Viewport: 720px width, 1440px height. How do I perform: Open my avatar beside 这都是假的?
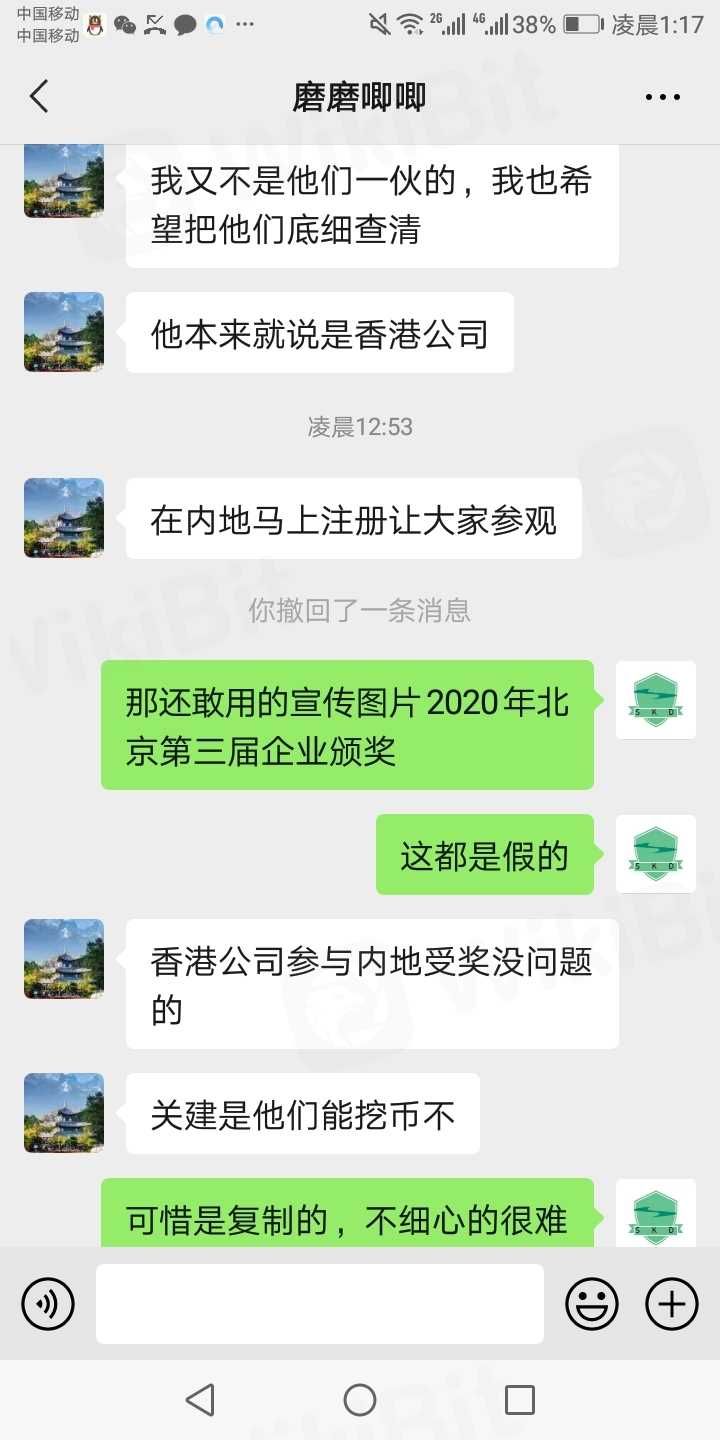(655, 854)
